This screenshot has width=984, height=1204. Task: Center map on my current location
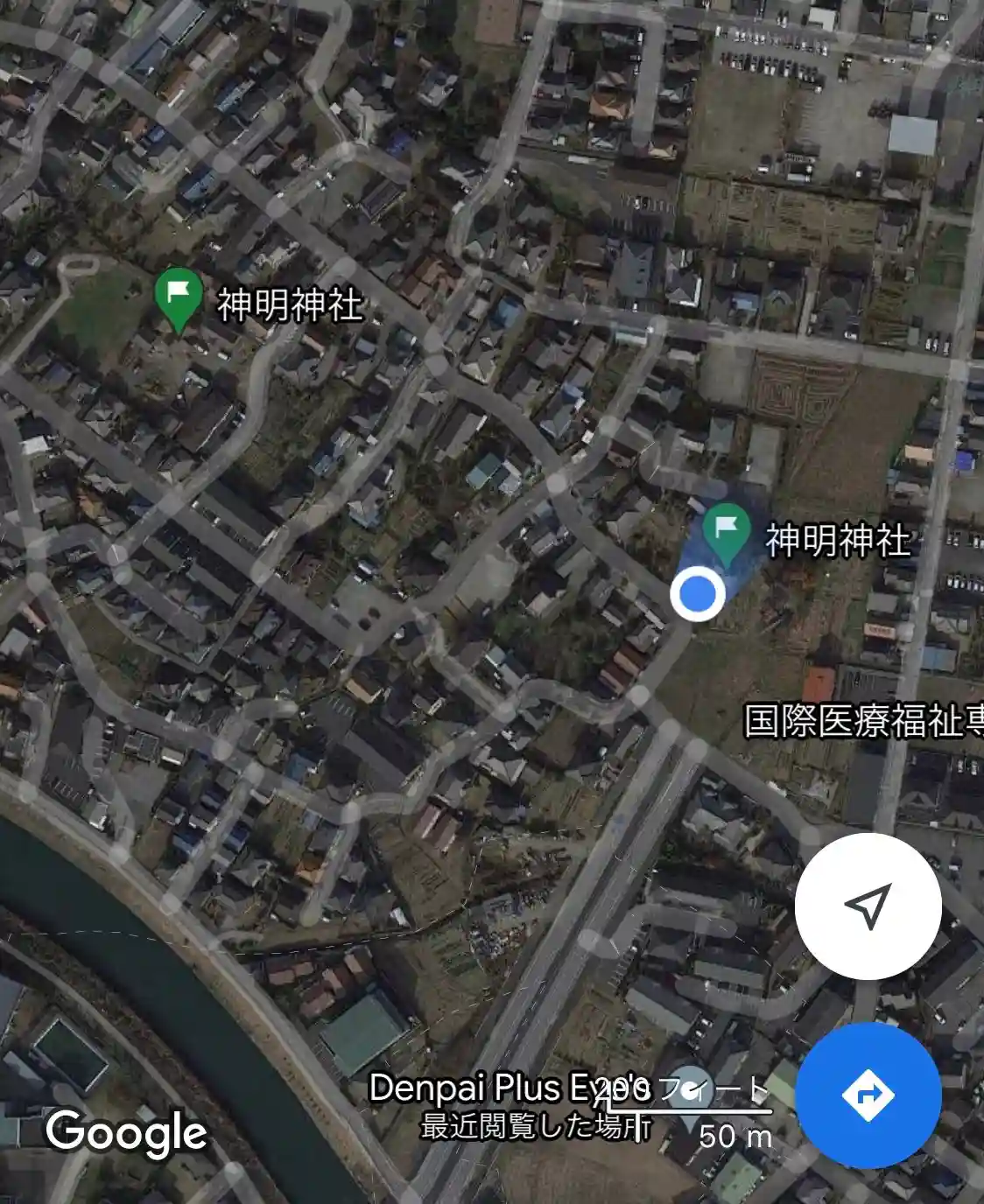[868, 906]
